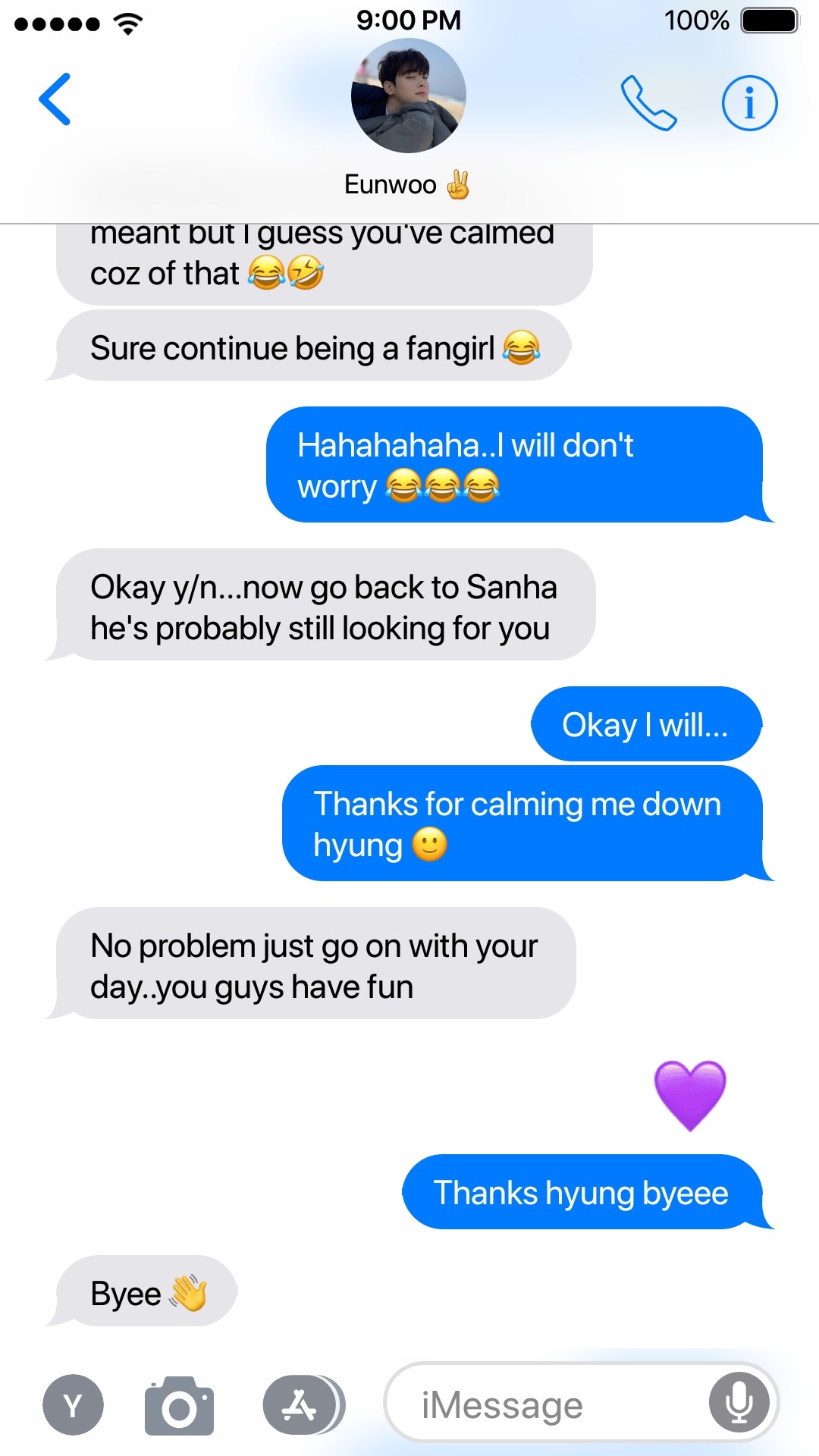Go back to the messages list
Viewport: 819px width, 1456px height.
point(55,99)
